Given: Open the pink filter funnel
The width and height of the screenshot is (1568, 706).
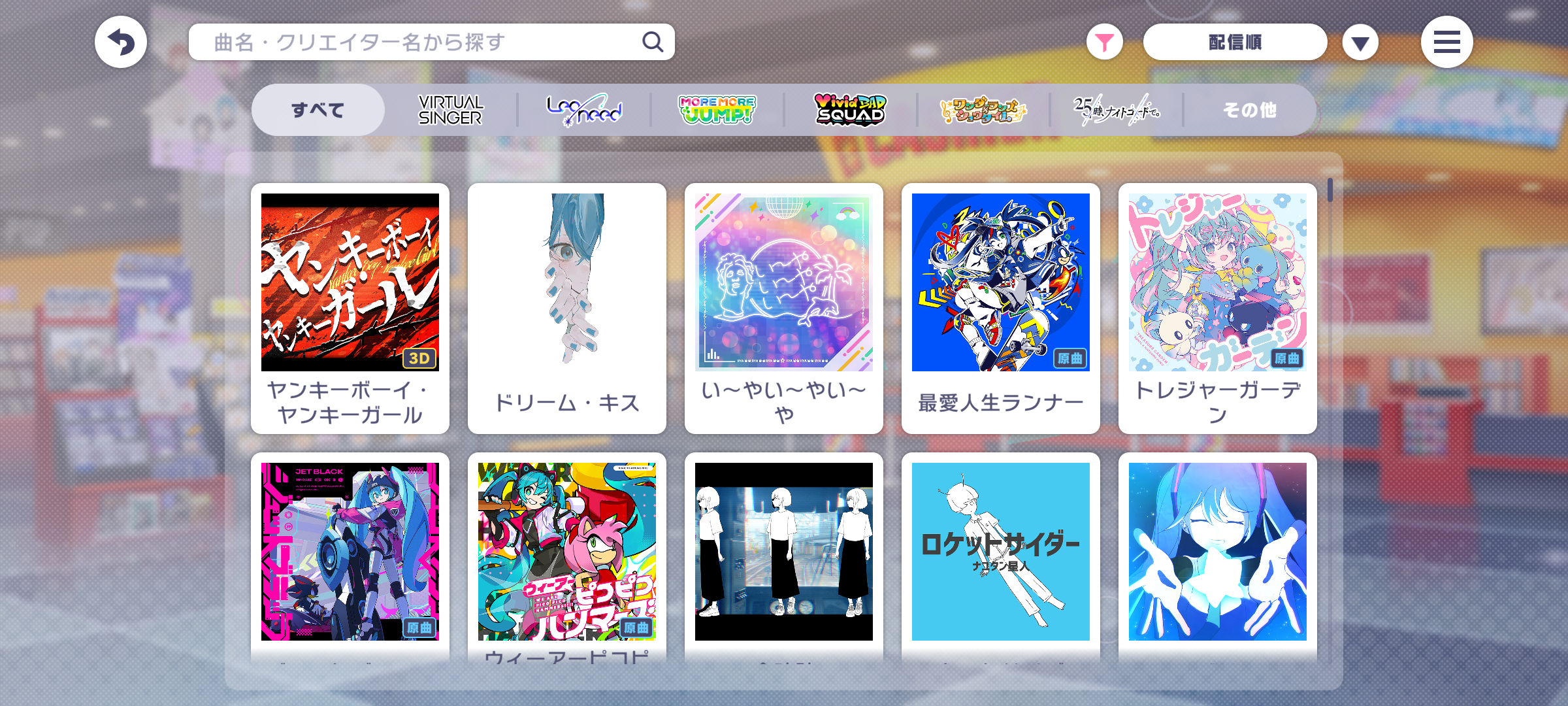Looking at the screenshot, I should (x=1104, y=42).
